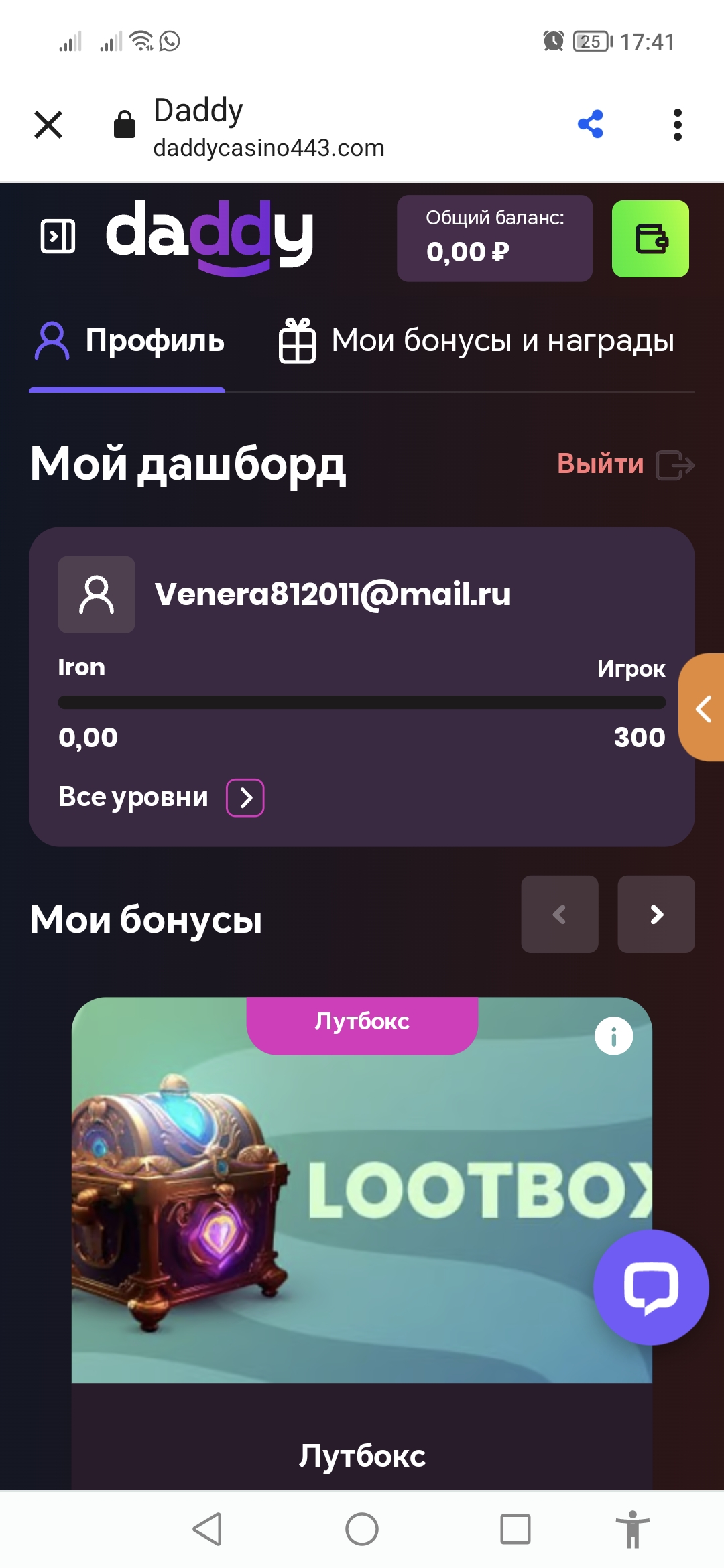The width and height of the screenshot is (724, 1568).
Task: Log out with Выйти
Action: [x=625, y=464]
